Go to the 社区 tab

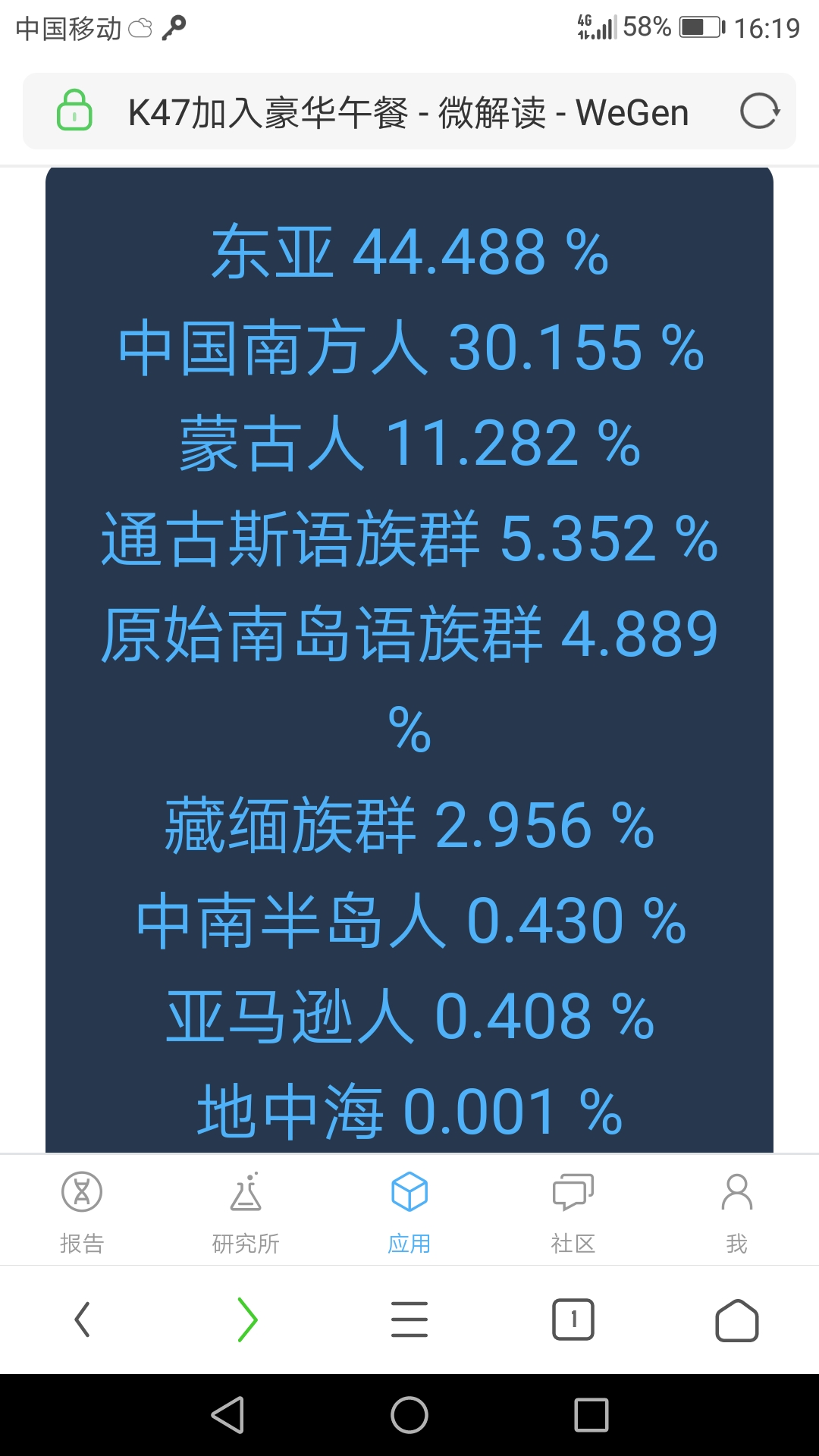click(x=573, y=1212)
